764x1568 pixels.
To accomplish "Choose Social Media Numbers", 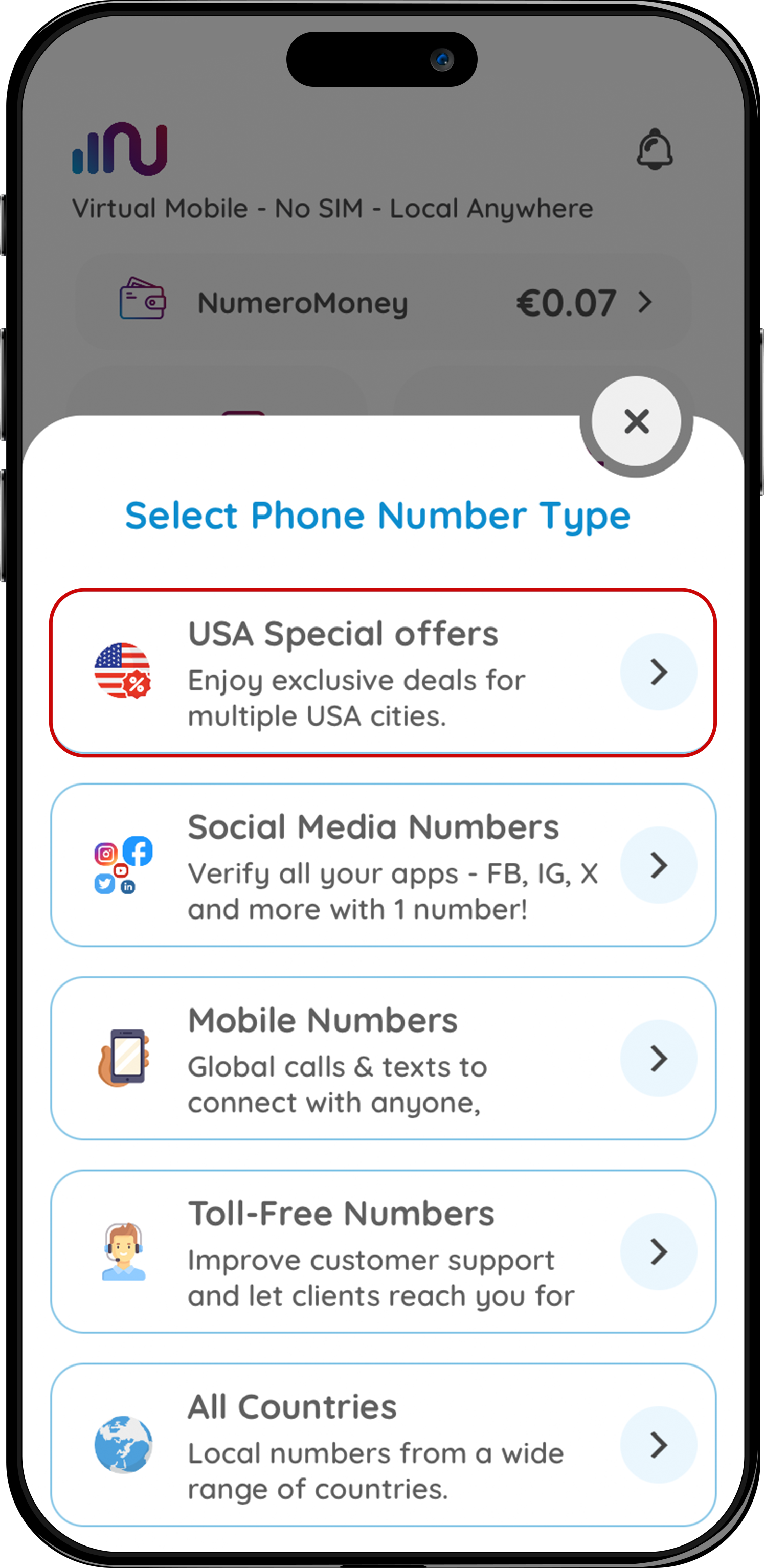I will 383,865.
